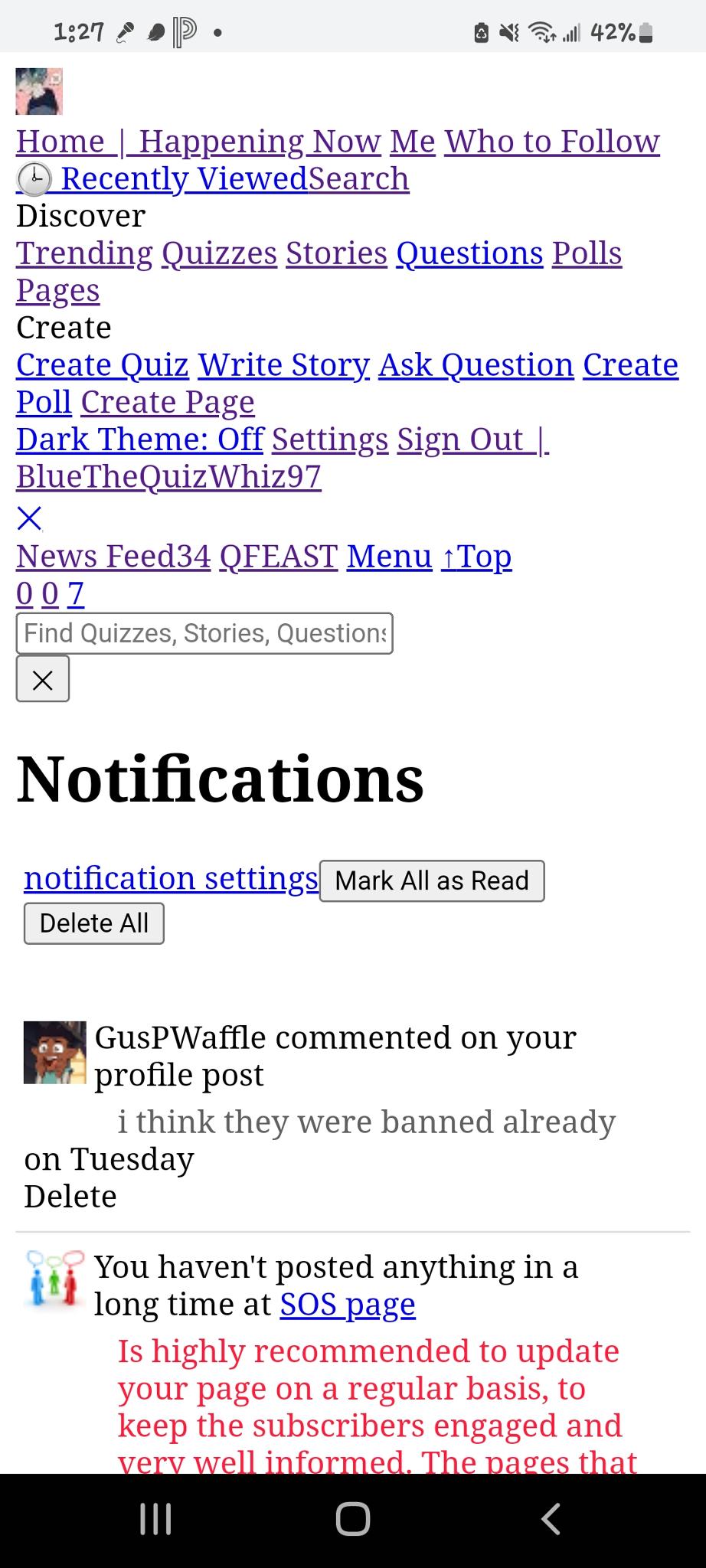Go back with system back button

point(550,1518)
